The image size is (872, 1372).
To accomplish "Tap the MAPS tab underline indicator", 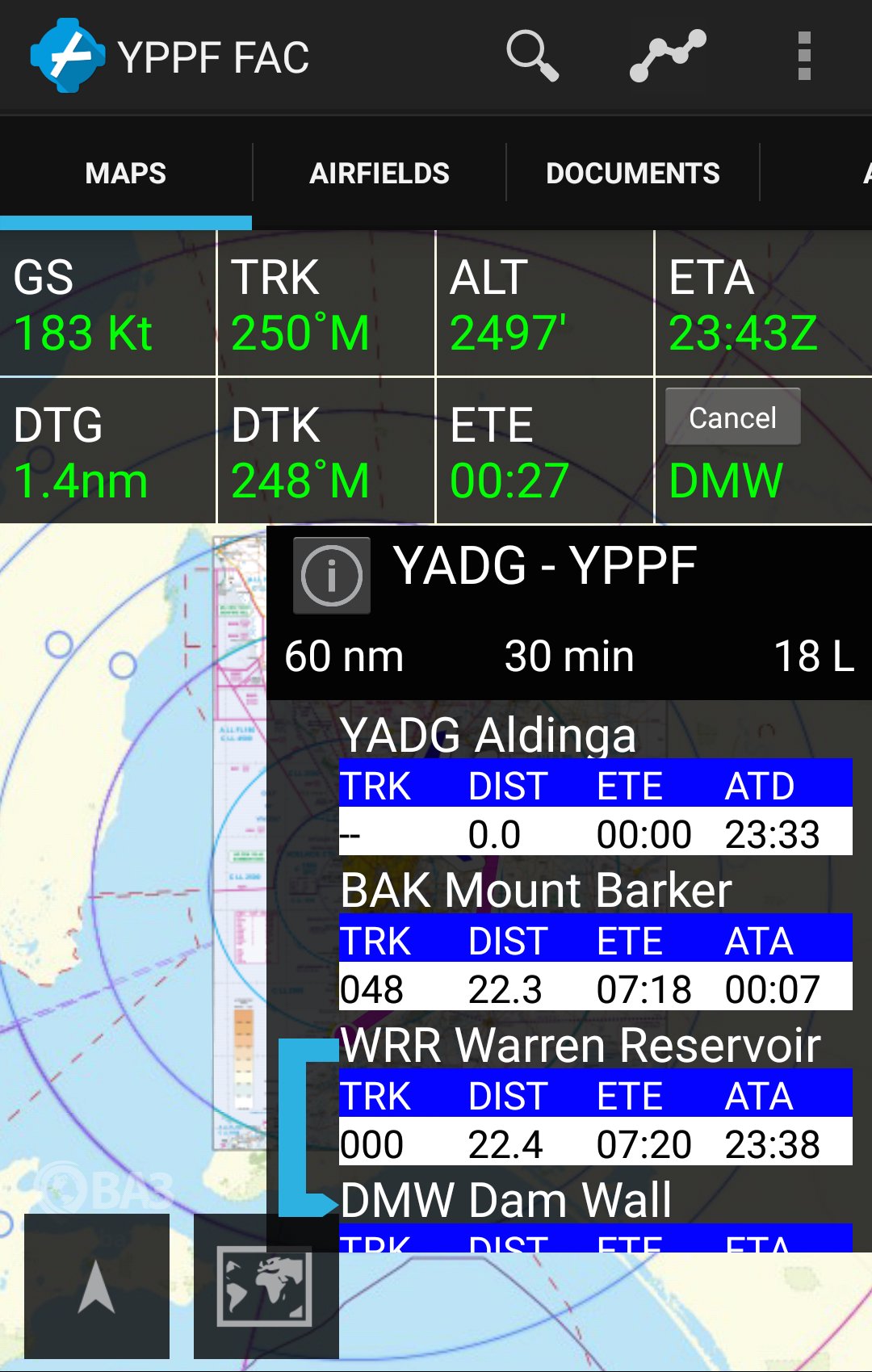I will pos(127,216).
